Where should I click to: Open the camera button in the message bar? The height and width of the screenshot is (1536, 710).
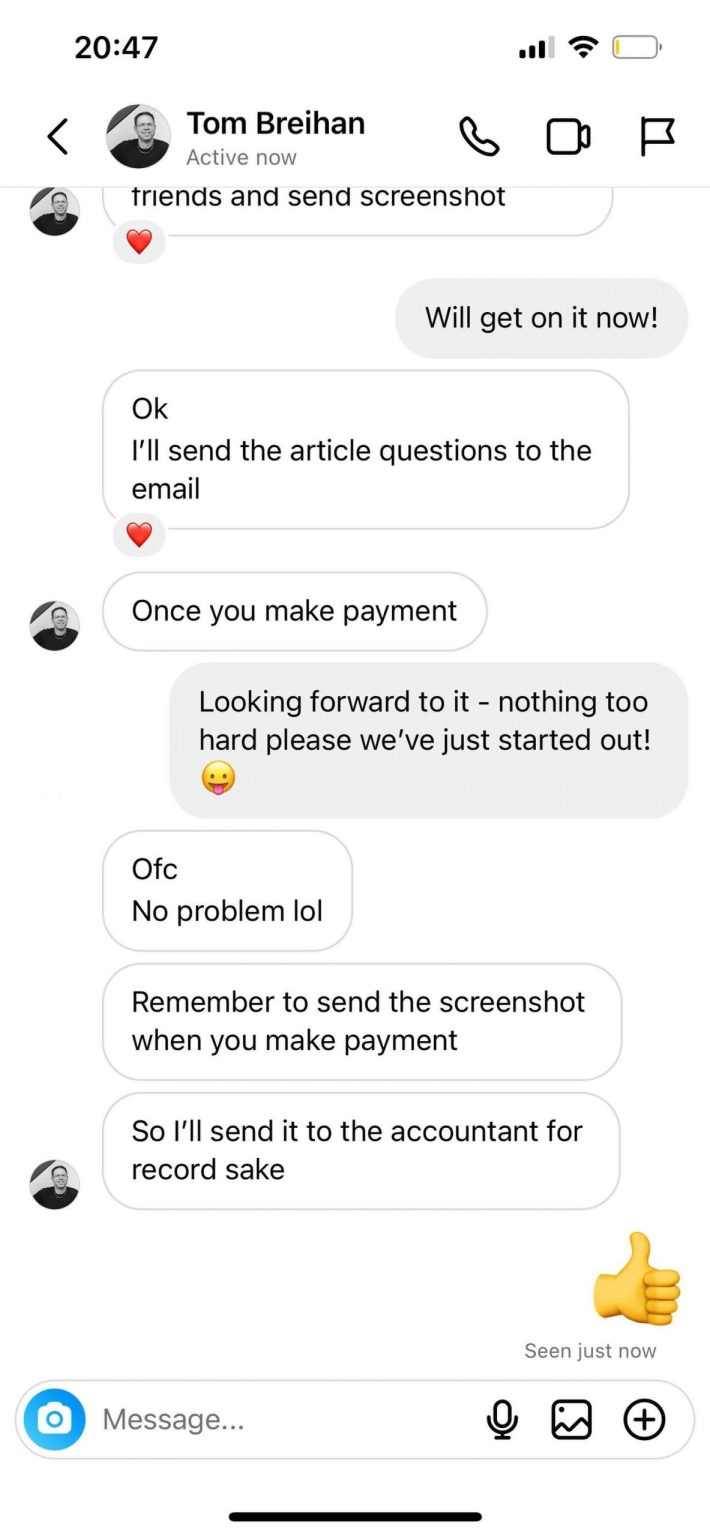55,1418
